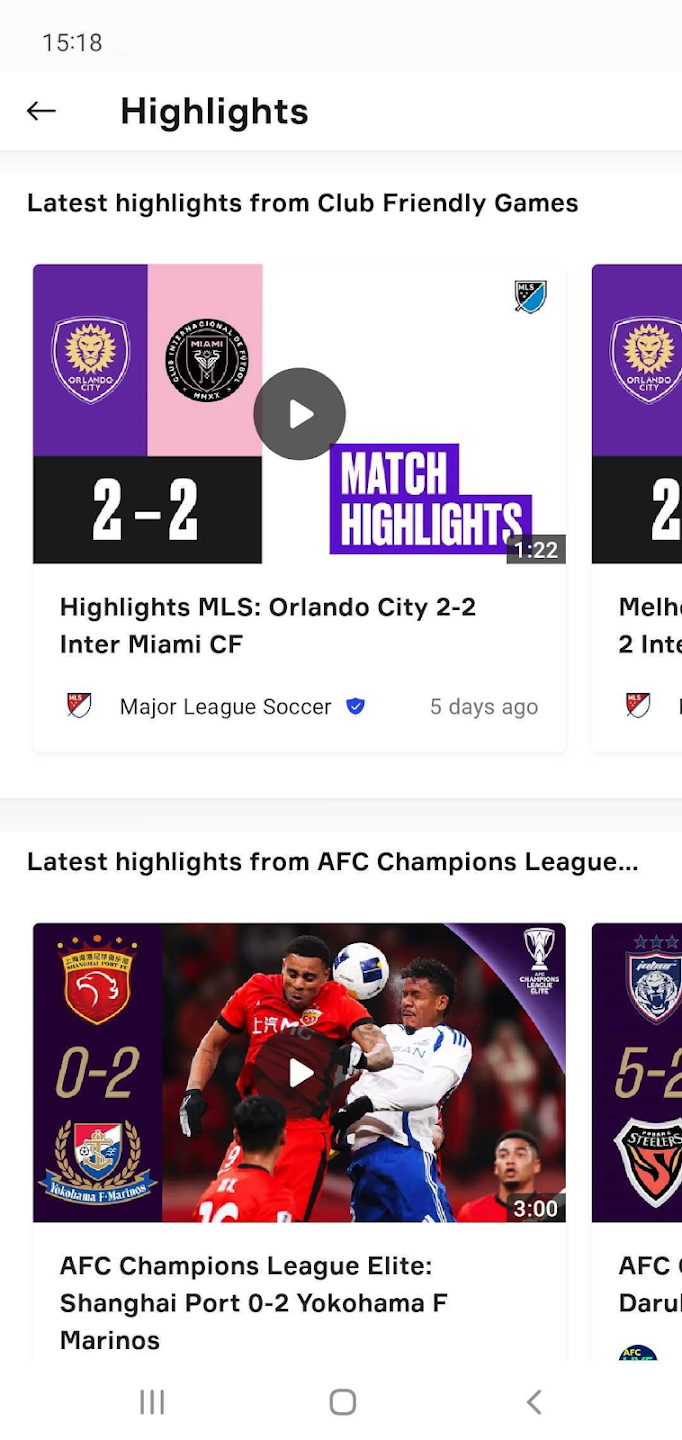Tap the system home button

point(343,1402)
